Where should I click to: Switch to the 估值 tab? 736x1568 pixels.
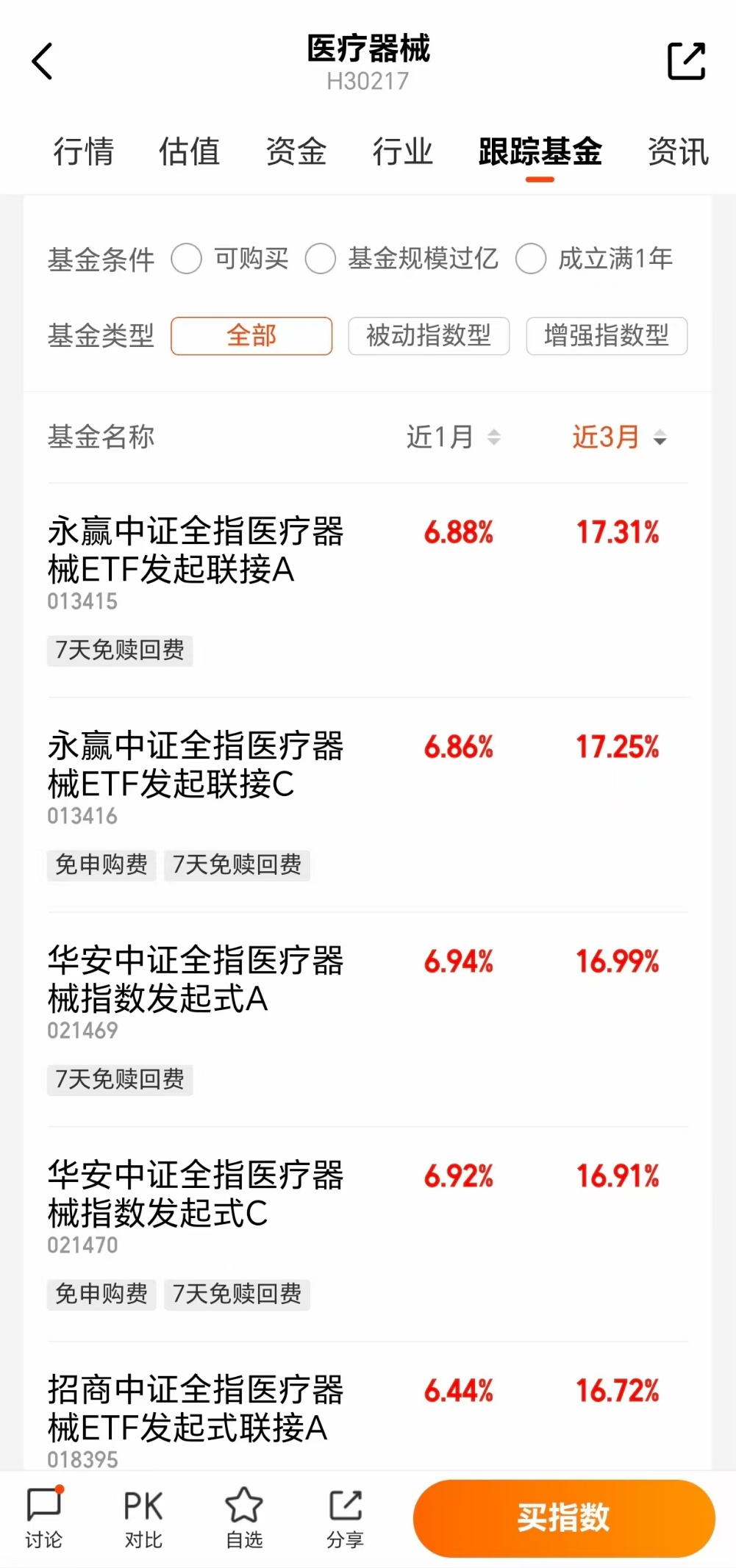(x=189, y=152)
